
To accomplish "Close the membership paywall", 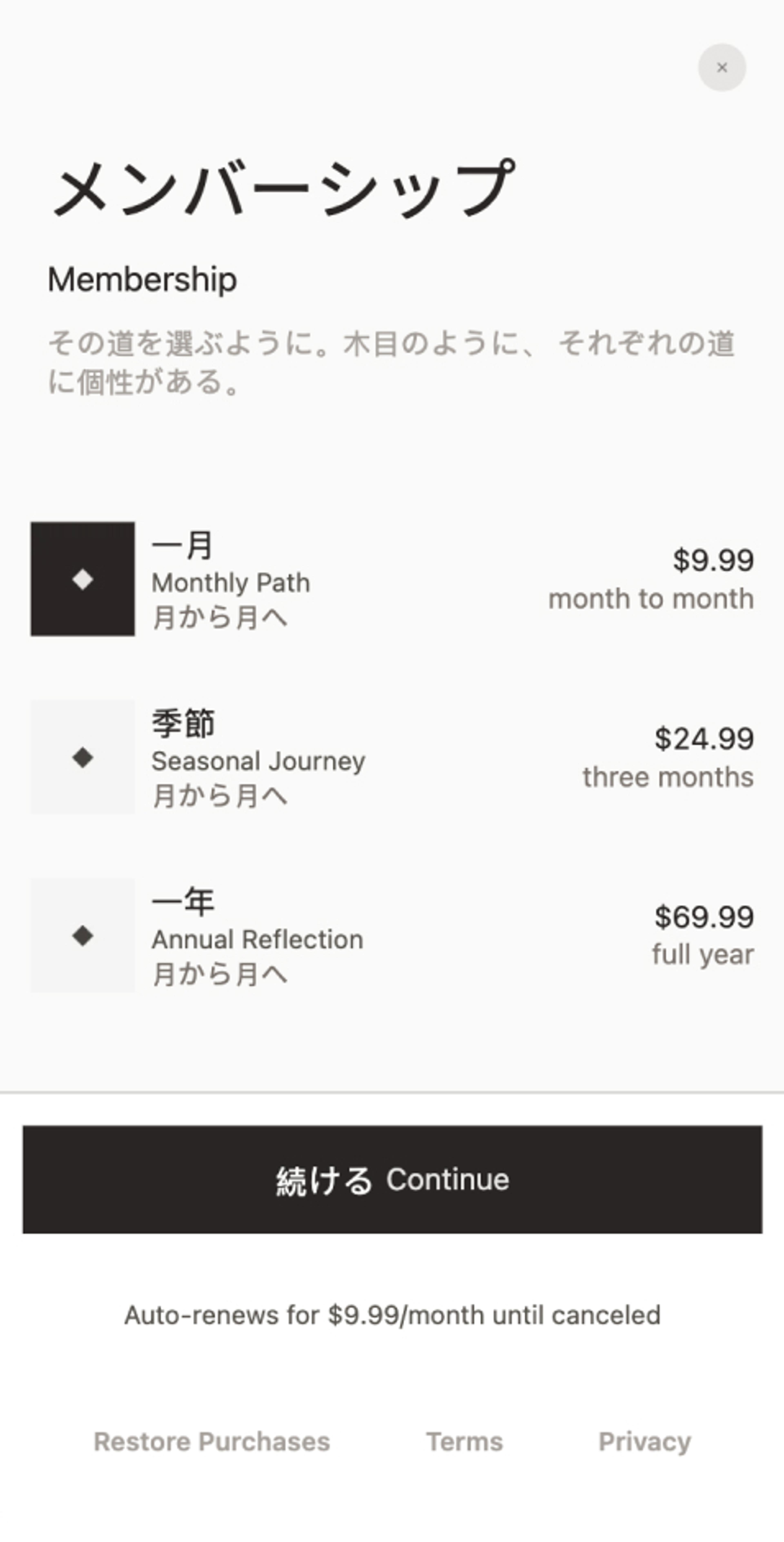I will point(722,68).
